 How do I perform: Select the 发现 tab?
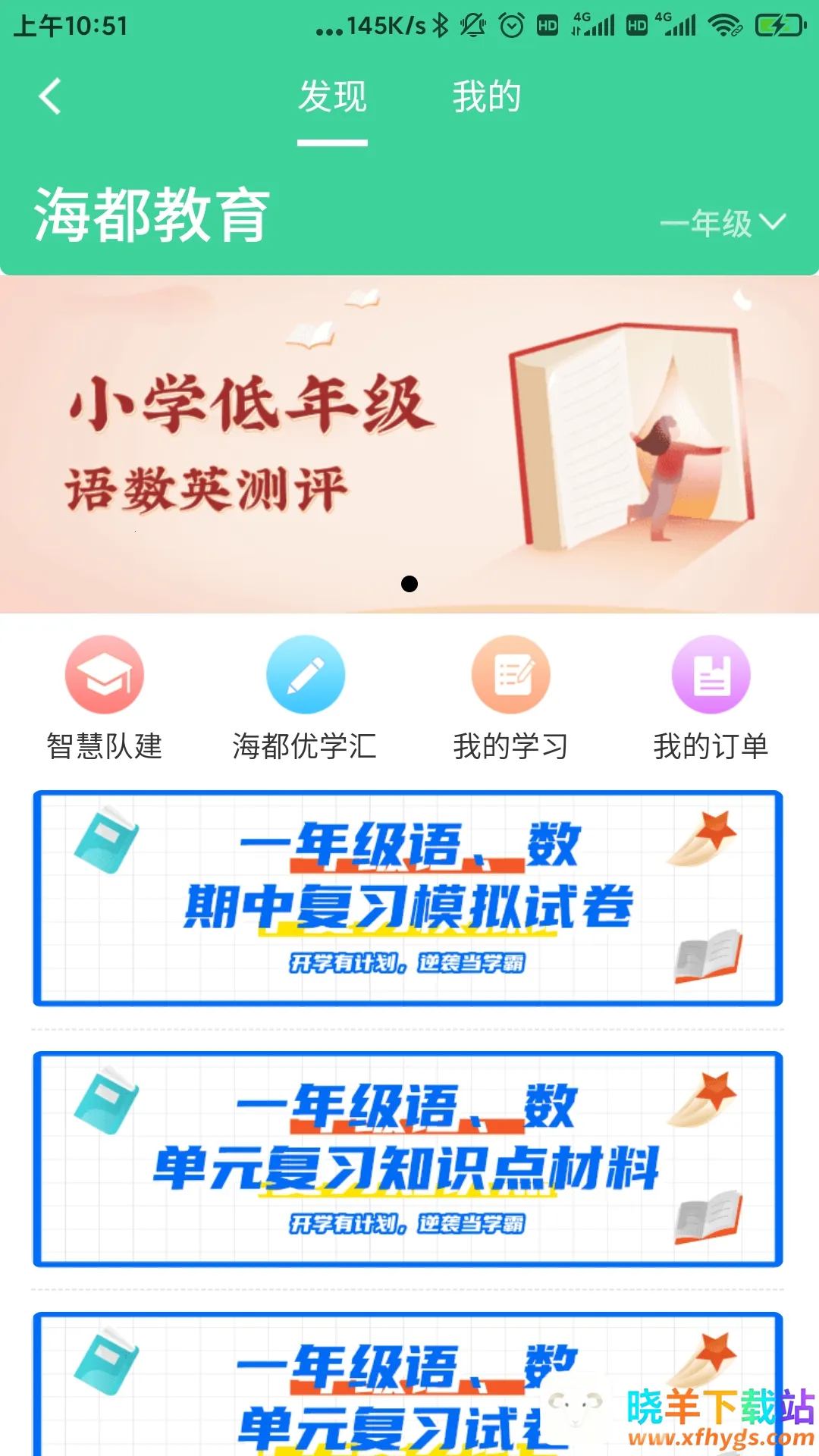[332, 97]
